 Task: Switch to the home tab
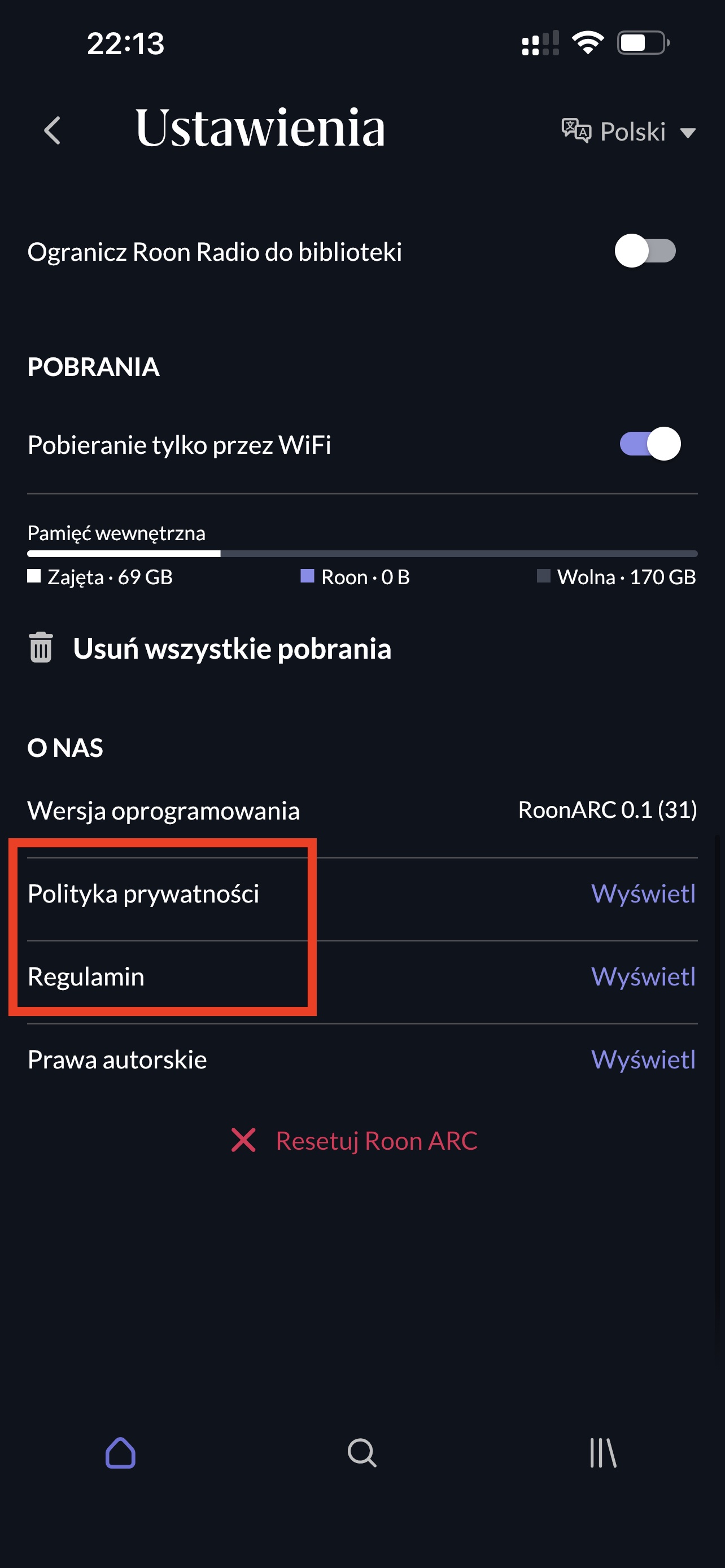pyautogui.click(x=120, y=1452)
